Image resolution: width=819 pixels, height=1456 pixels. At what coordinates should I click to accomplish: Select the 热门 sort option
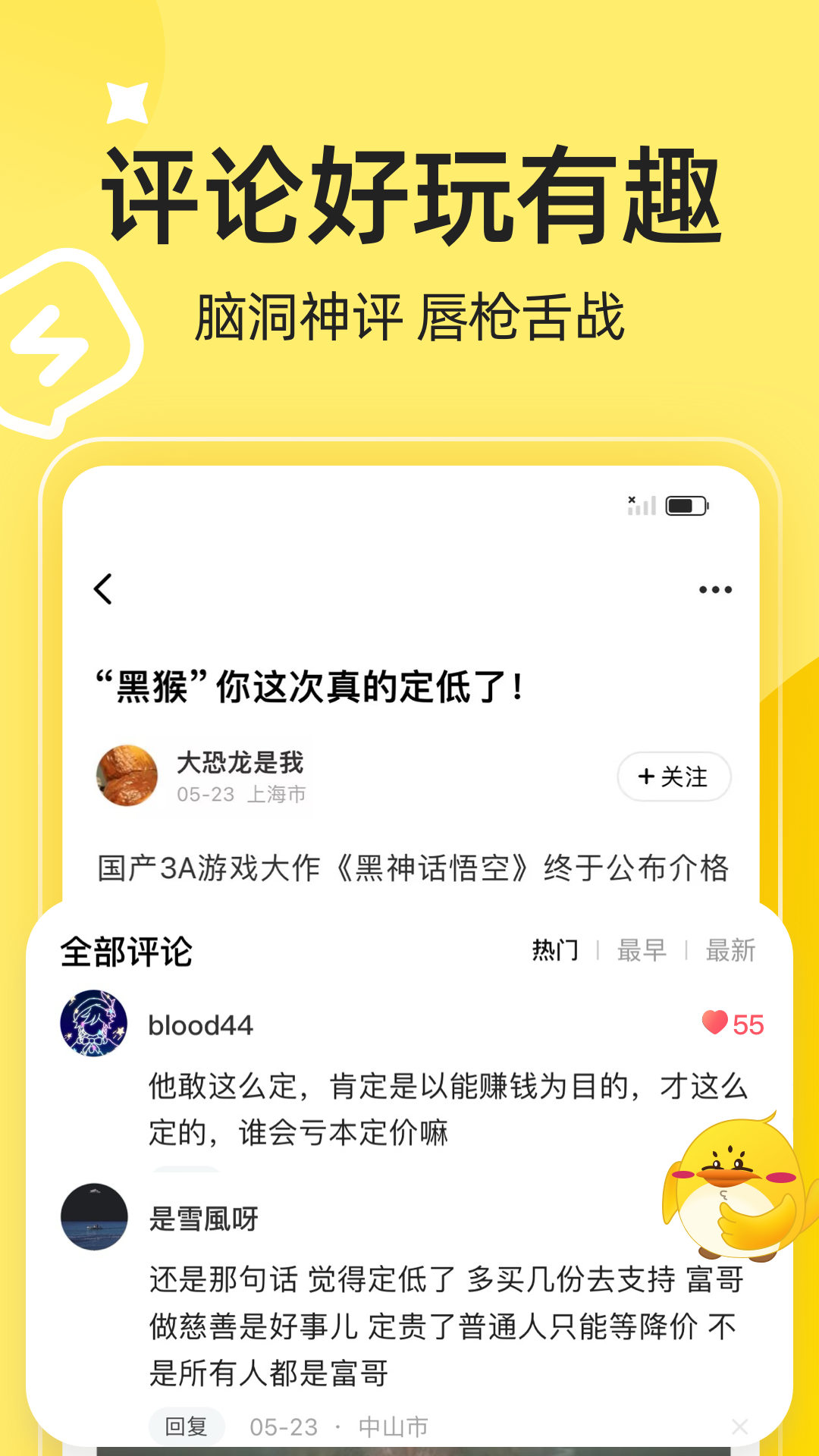pyautogui.click(x=554, y=950)
